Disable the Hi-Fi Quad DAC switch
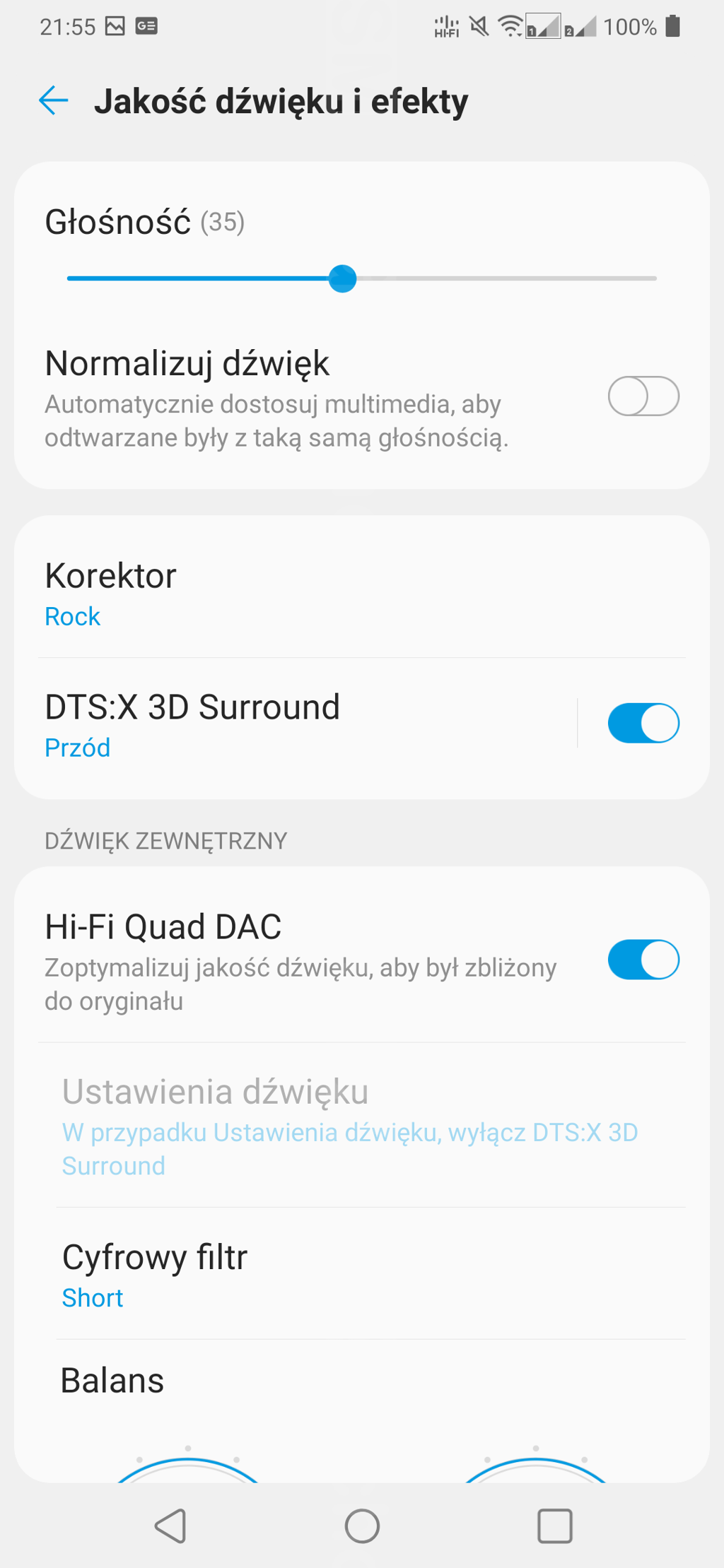Screen dimensions: 724x1568 point(643,960)
